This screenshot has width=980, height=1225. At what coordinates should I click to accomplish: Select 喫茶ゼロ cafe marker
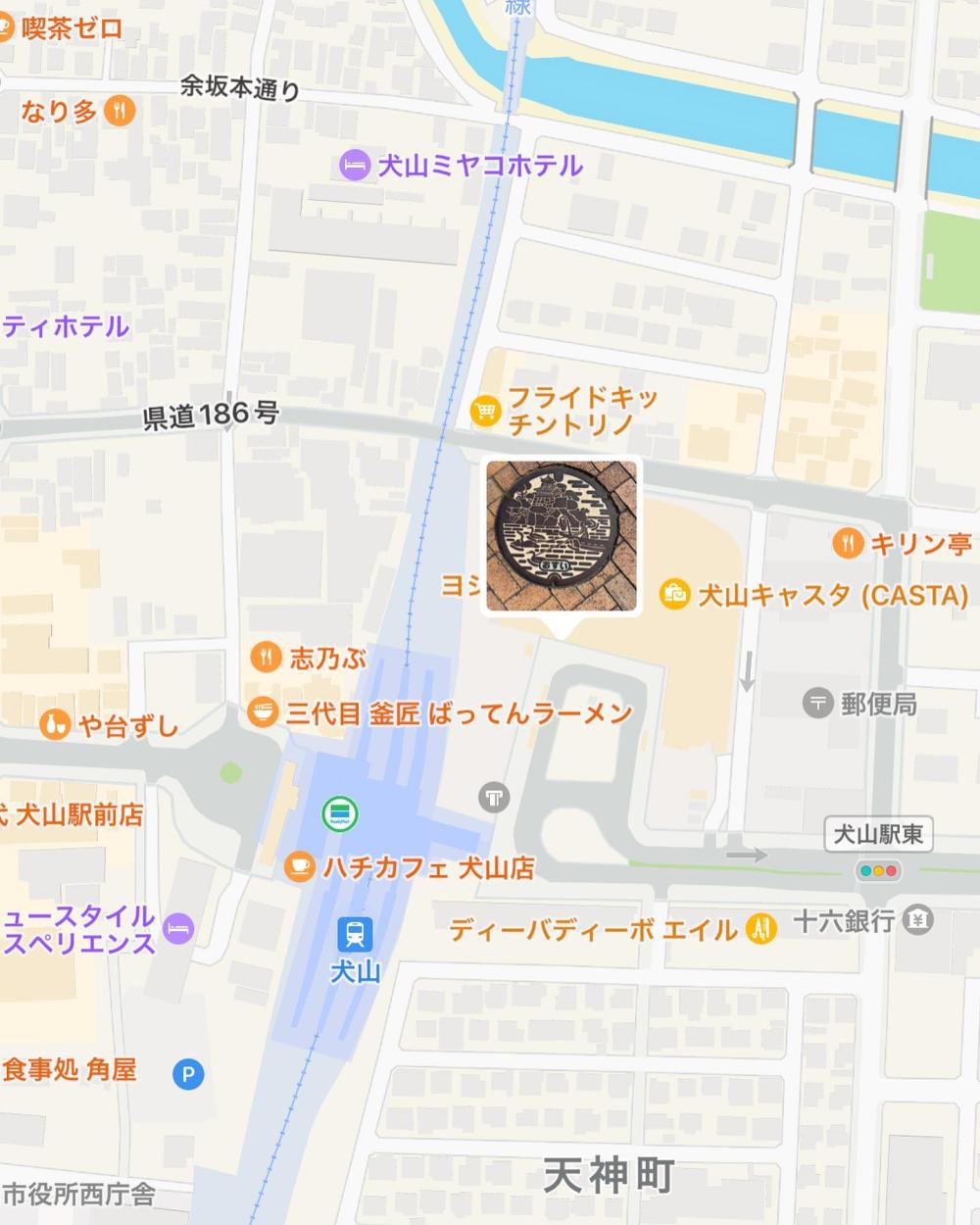5,27
